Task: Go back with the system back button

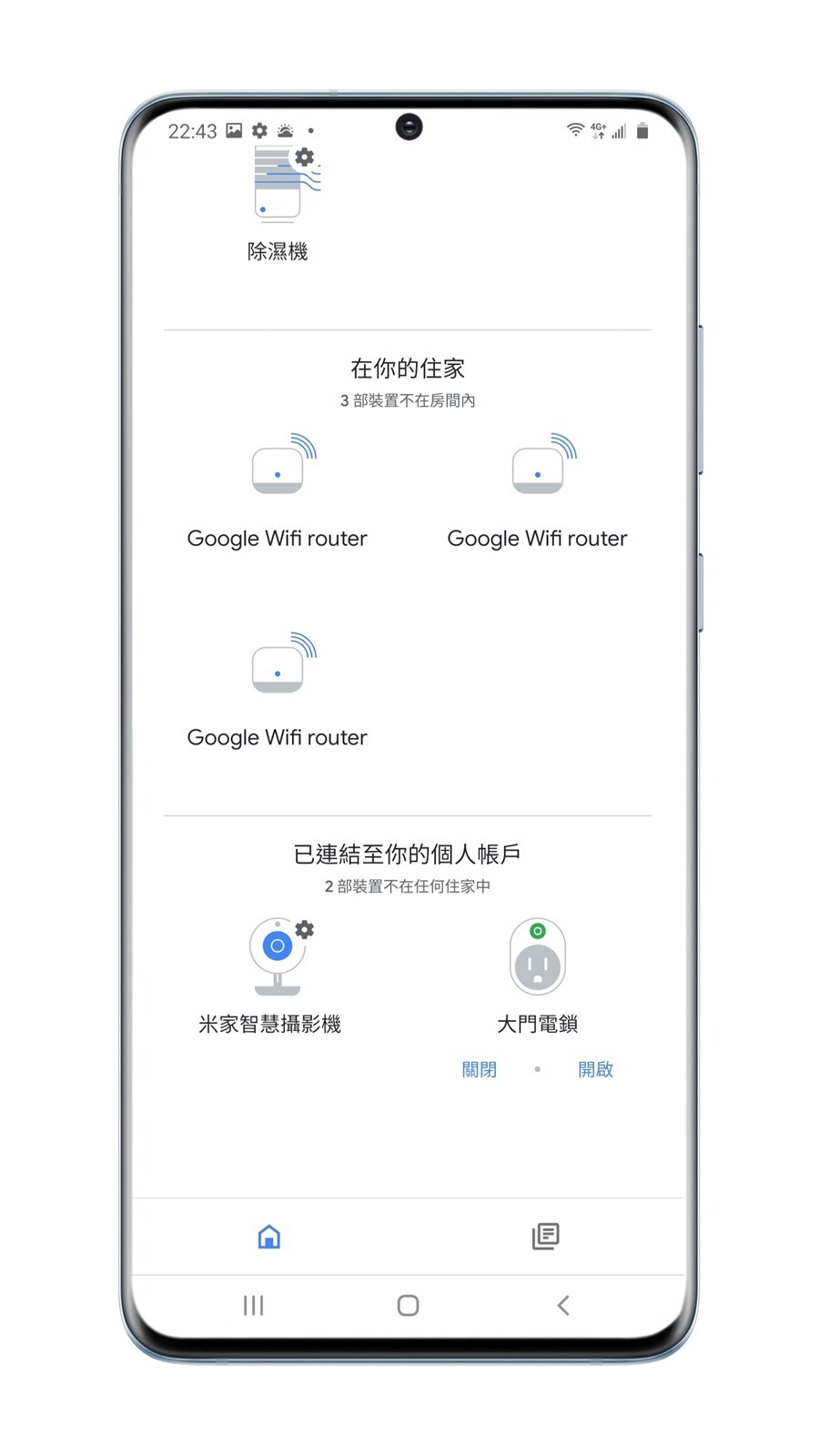Action: (x=563, y=1306)
